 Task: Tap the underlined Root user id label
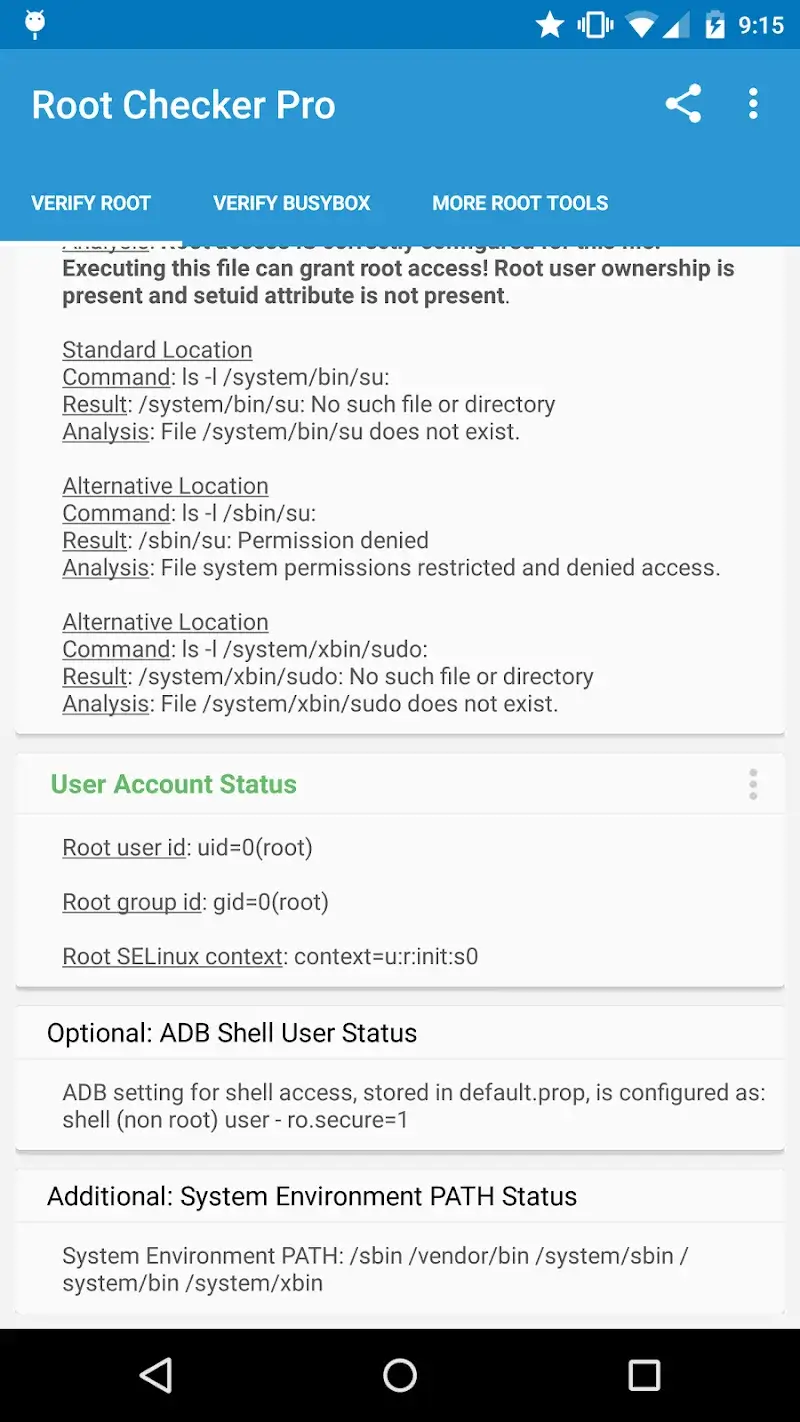[x=124, y=847]
